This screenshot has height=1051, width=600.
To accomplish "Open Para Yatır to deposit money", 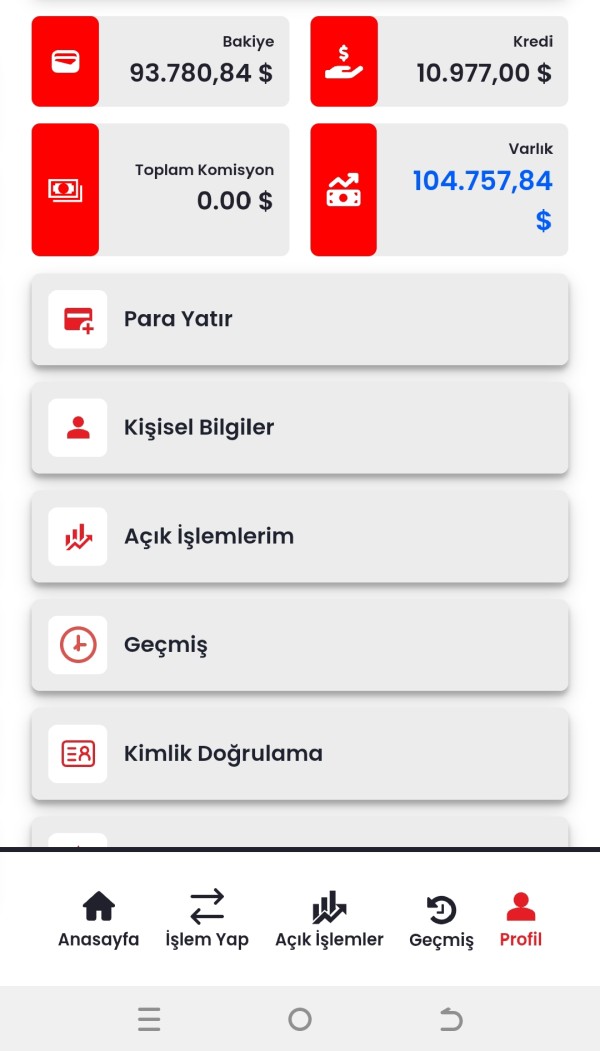I will click(x=300, y=320).
